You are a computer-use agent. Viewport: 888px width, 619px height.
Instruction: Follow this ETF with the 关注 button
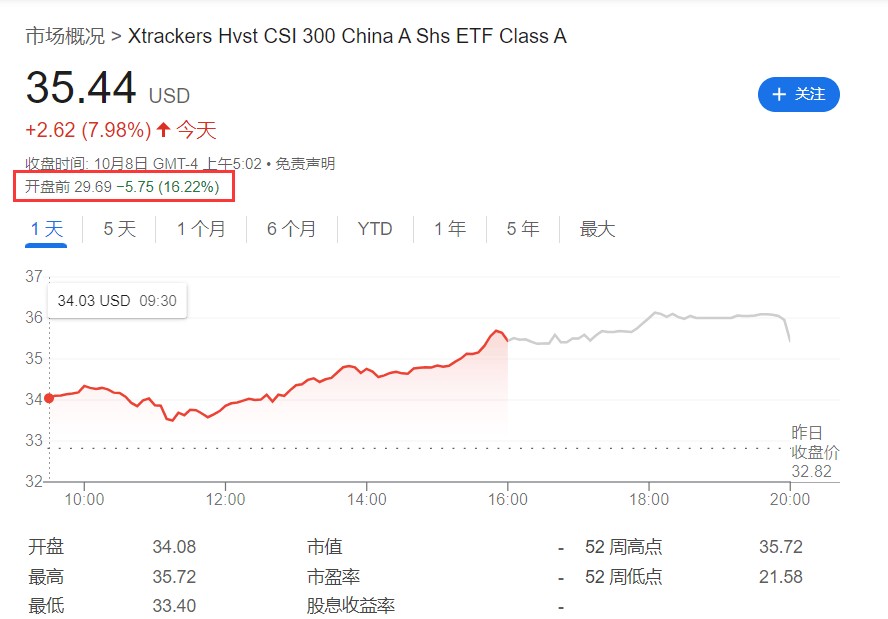(x=798, y=94)
